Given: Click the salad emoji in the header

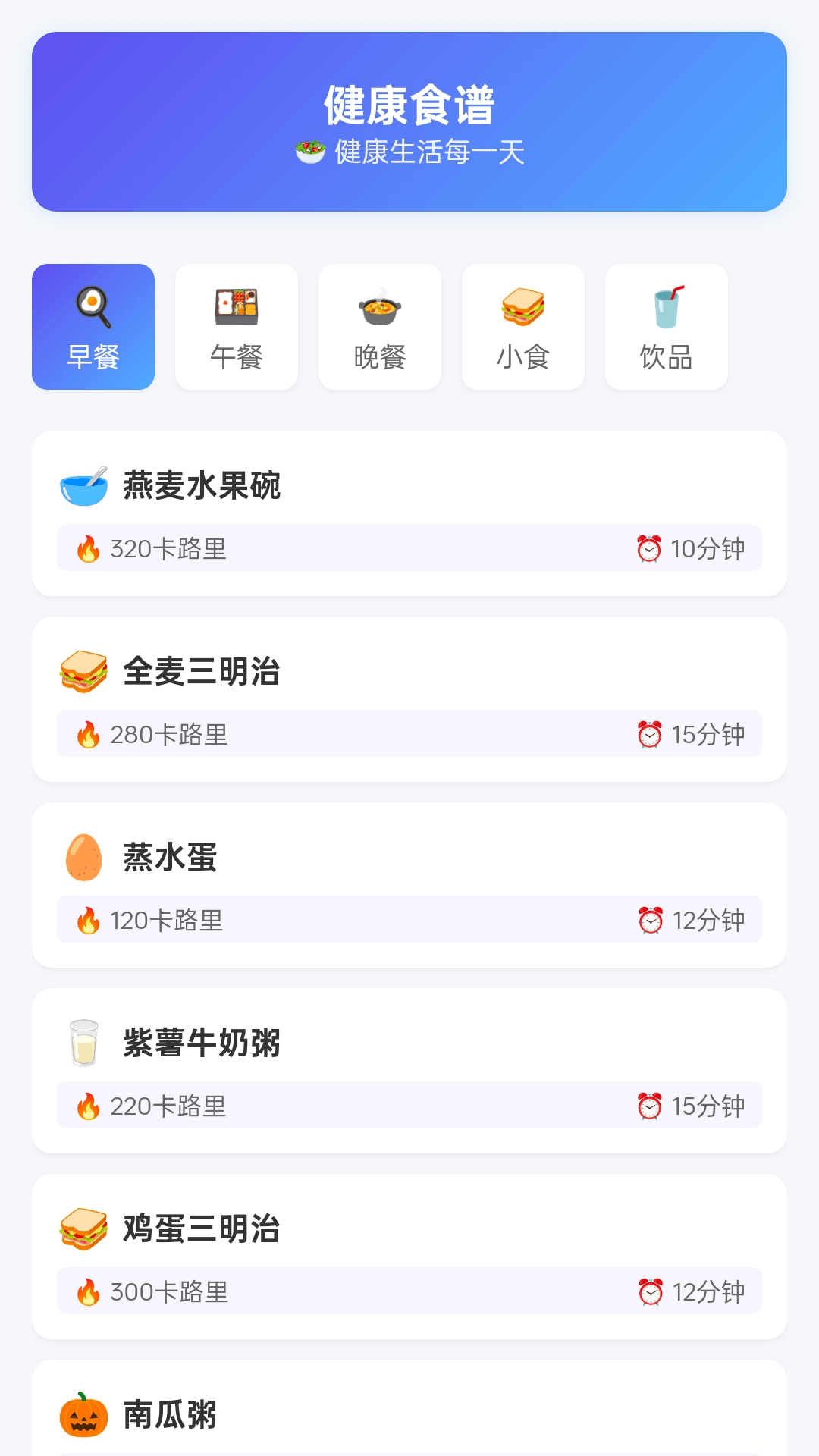Looking at the screenshot, I should (x=309, y=150).
